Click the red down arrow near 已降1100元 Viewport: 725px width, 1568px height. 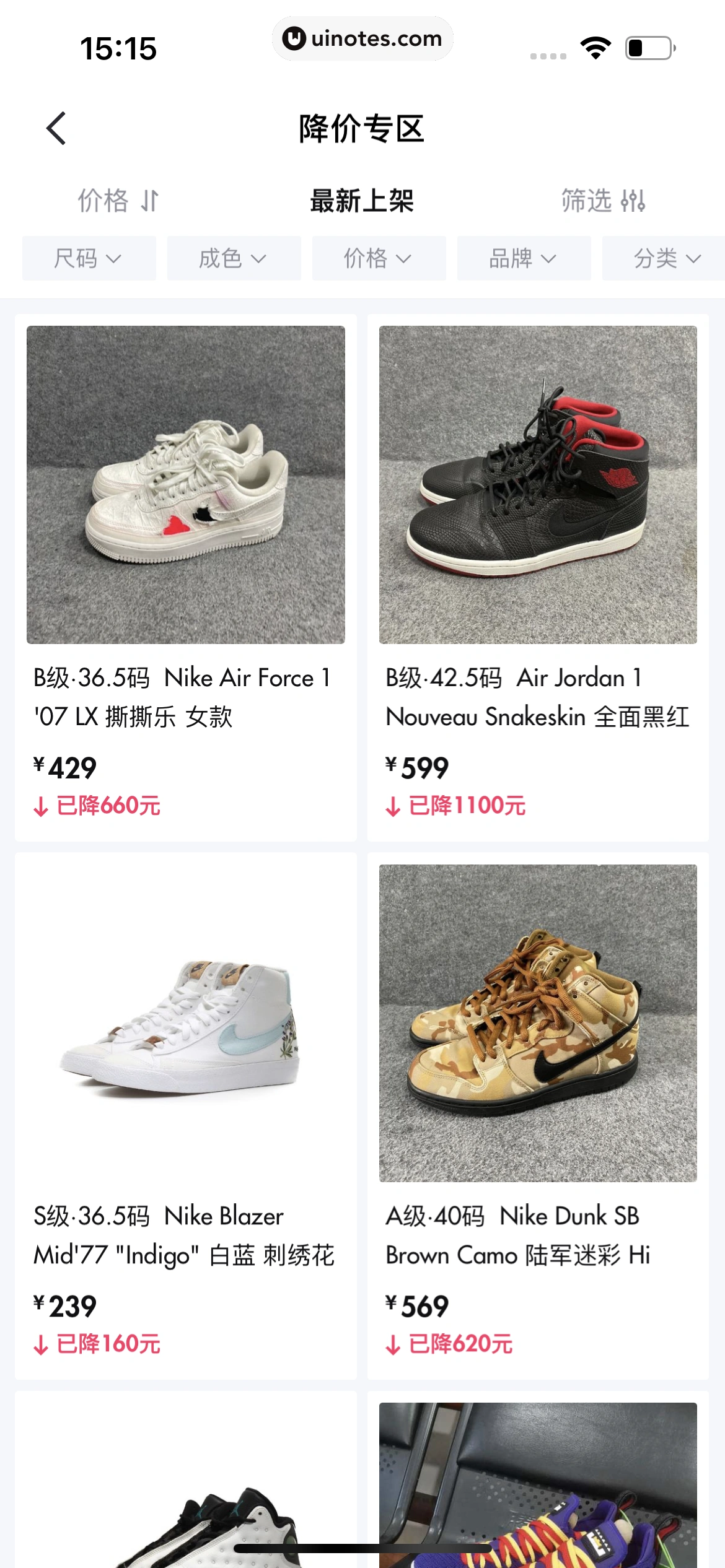[392, 805]
